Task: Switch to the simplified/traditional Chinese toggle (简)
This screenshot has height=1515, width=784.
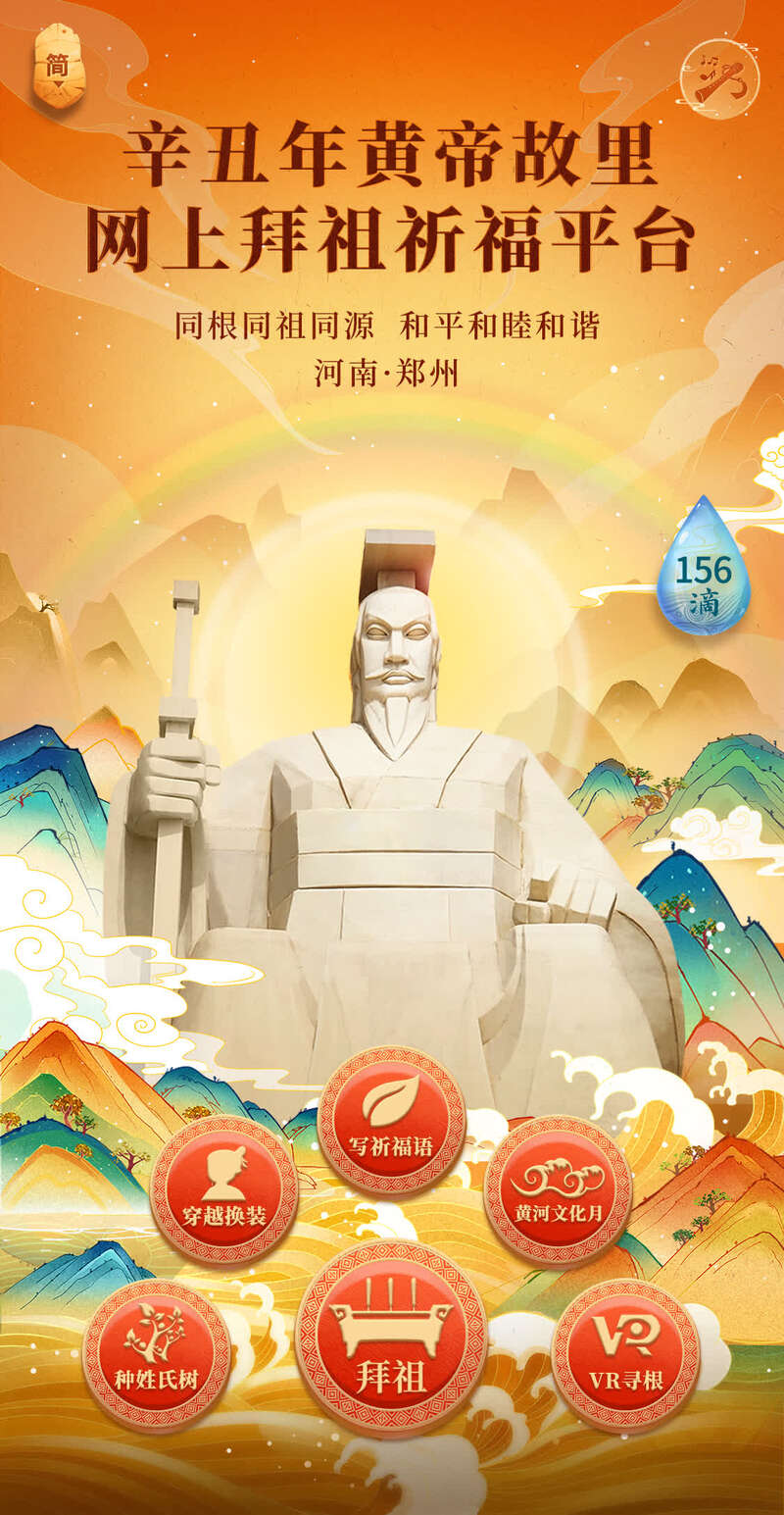Action: [x=57, y=69]
